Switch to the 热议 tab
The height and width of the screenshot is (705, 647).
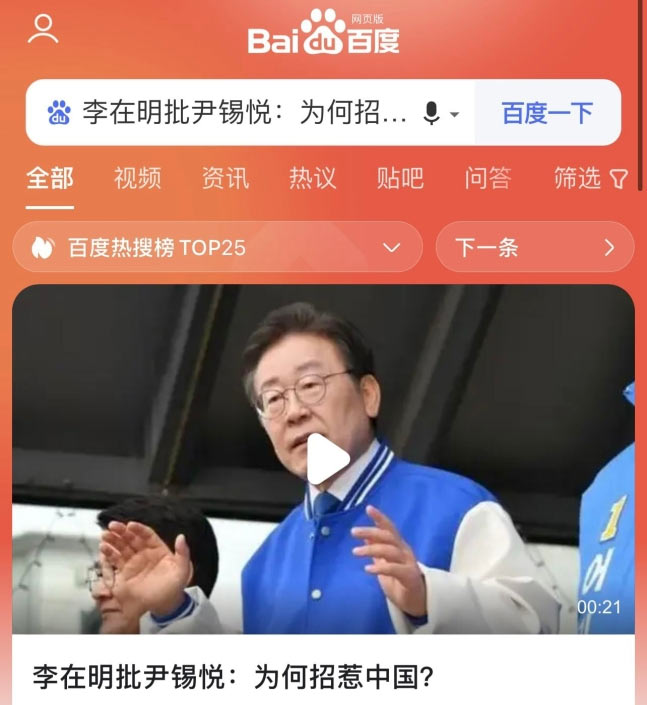click(313, 179)
